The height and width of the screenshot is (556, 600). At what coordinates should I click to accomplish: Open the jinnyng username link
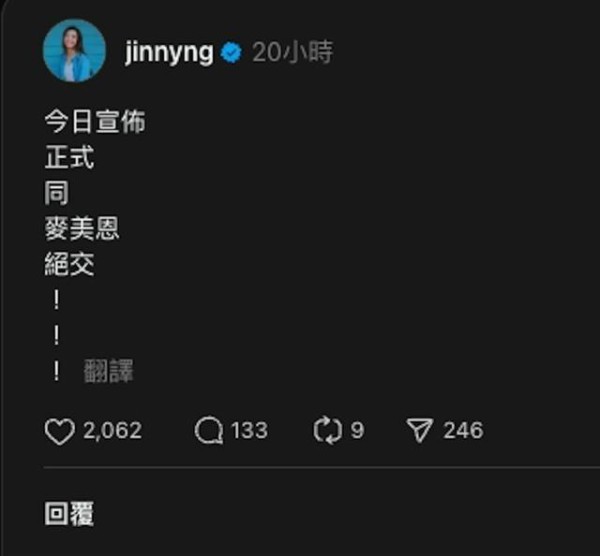[169, 52]
